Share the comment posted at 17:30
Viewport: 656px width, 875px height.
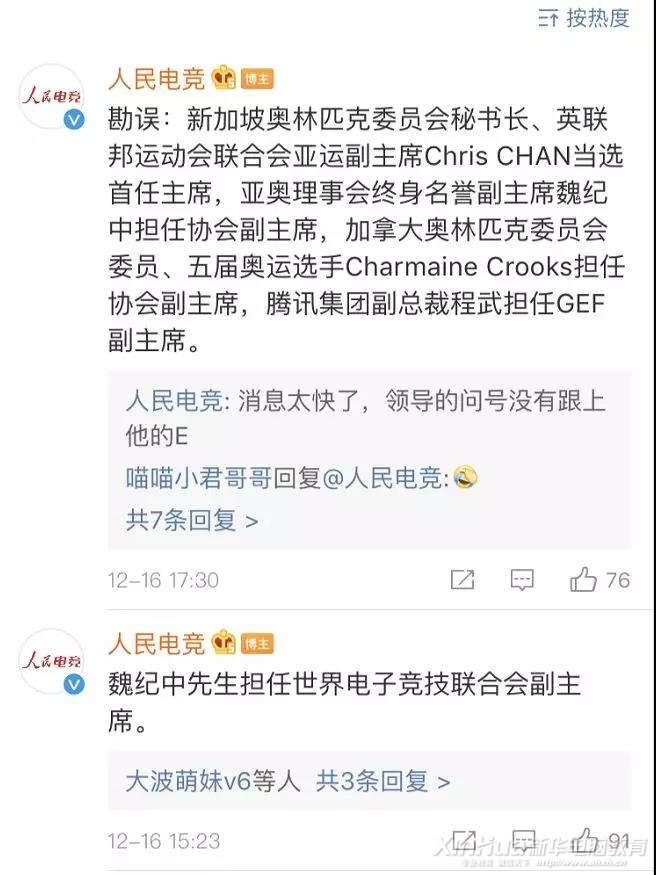pyautogui.click(x=462, y=580)
